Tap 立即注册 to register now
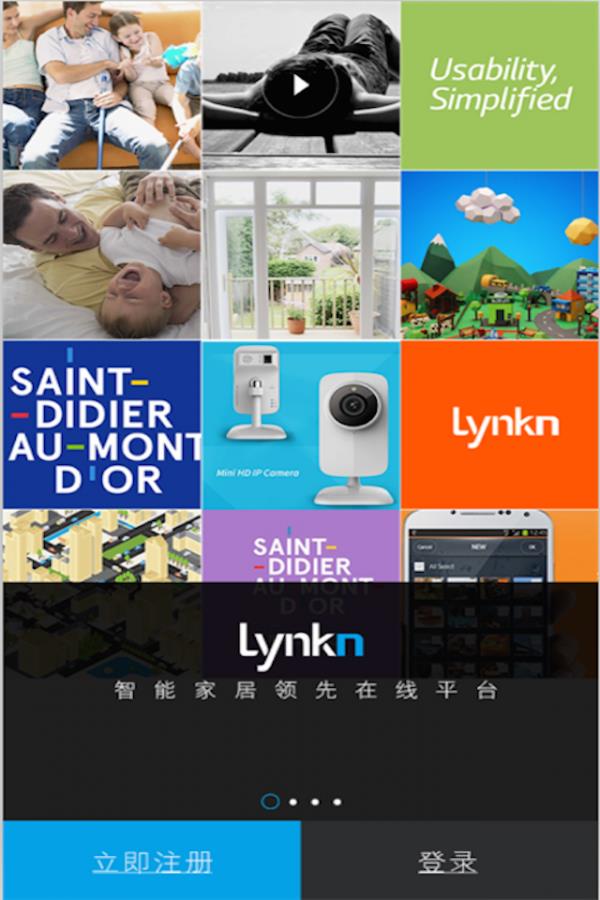The image size is (600, 900). [151, 861]
